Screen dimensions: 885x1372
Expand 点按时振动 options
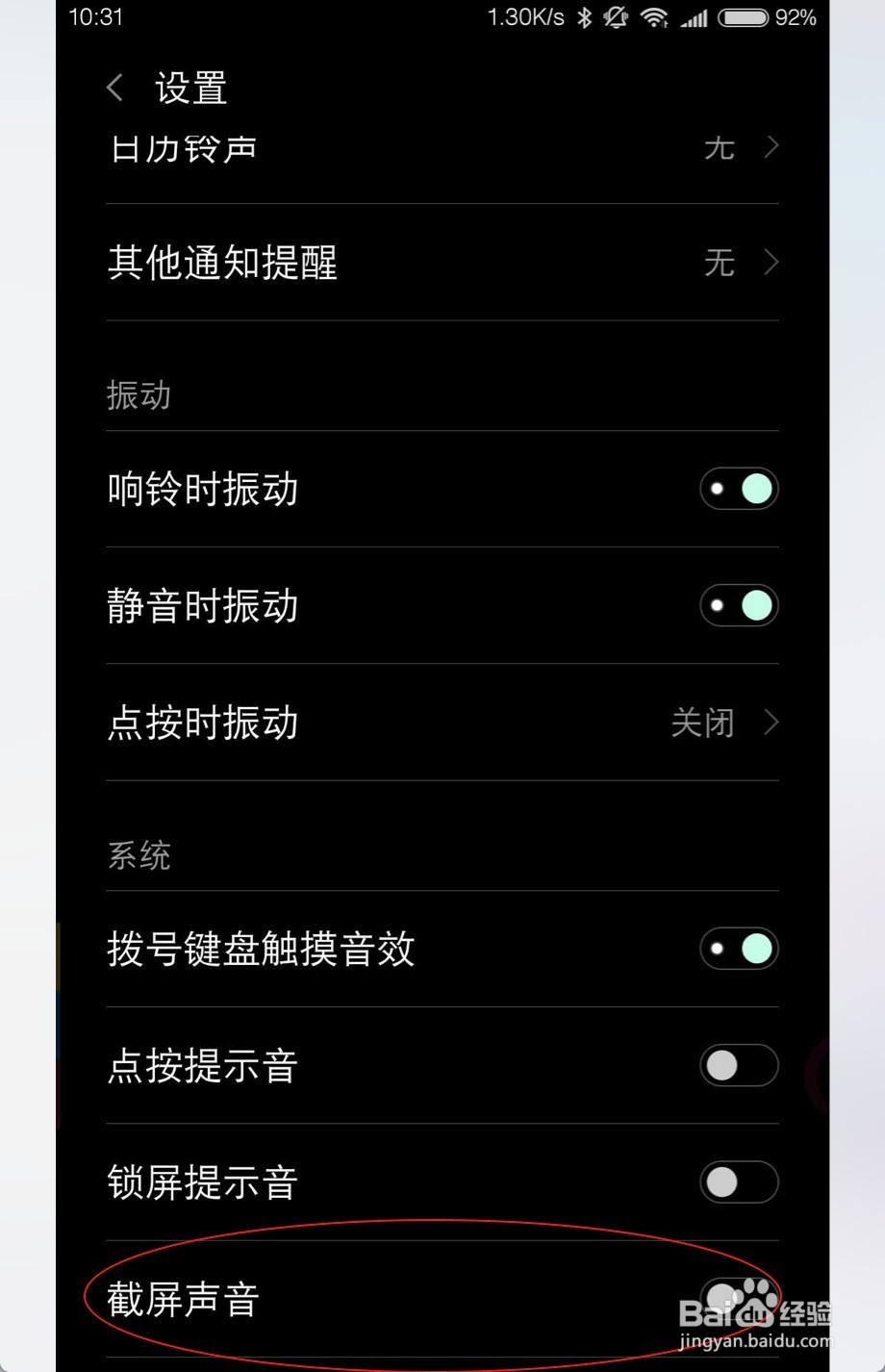[771, 724]
